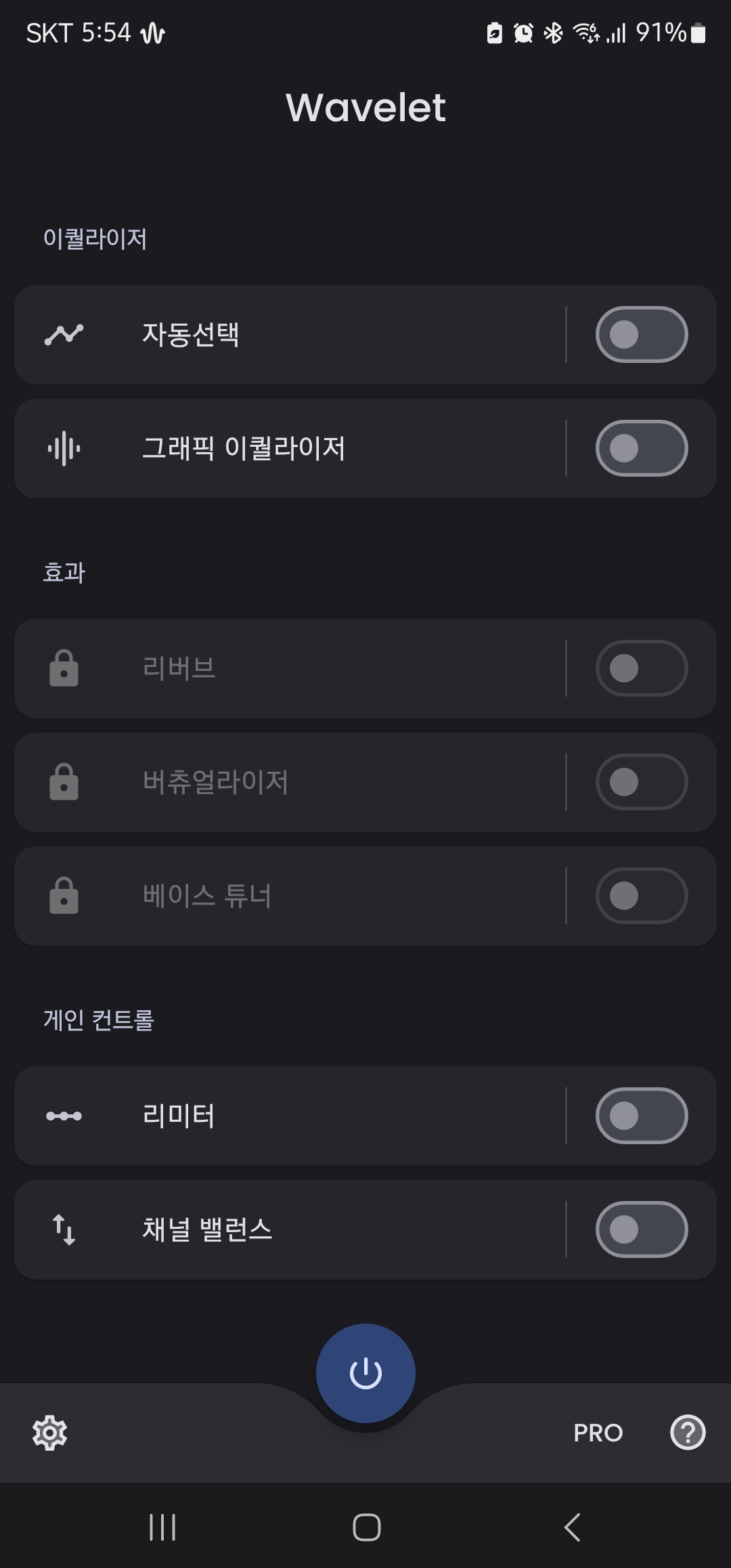Screen dimensions: 731x1568
Task: Tap the recent apps navigation button
Action: tap(162, 1527)
